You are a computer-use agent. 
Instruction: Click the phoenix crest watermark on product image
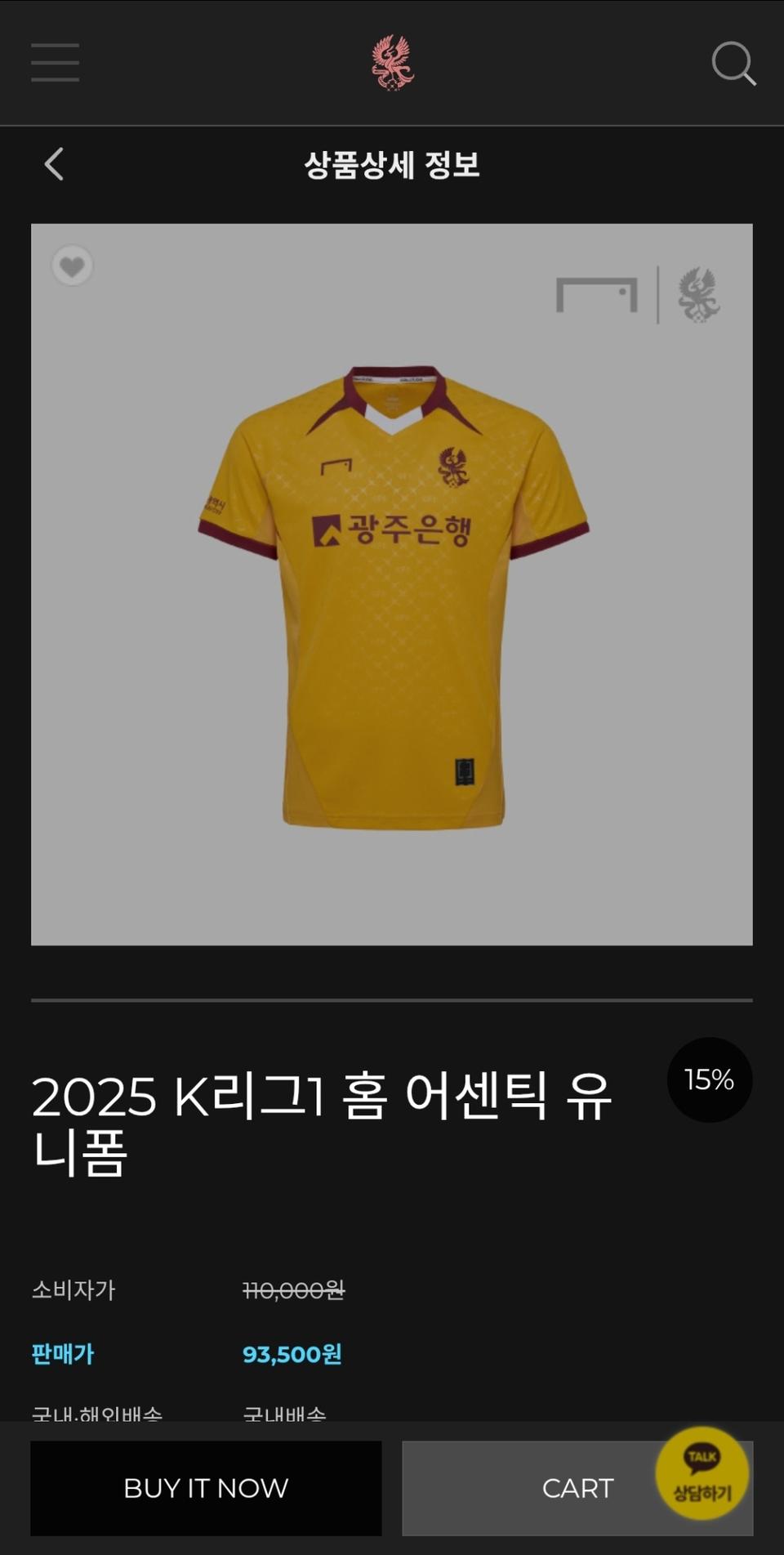click(x=700, y=298)
